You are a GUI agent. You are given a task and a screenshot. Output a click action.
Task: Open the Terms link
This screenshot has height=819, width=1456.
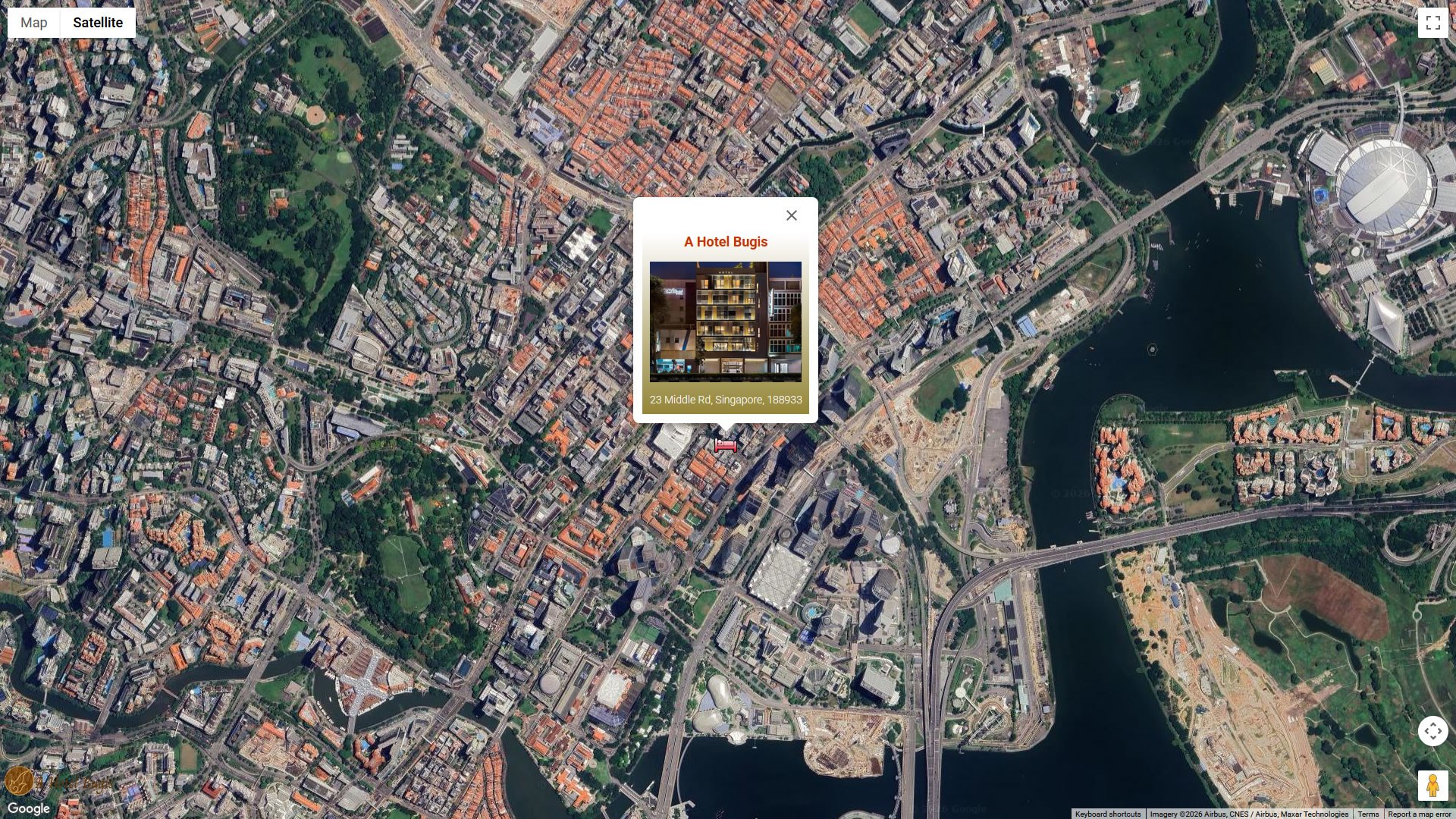pos(1368,814)
